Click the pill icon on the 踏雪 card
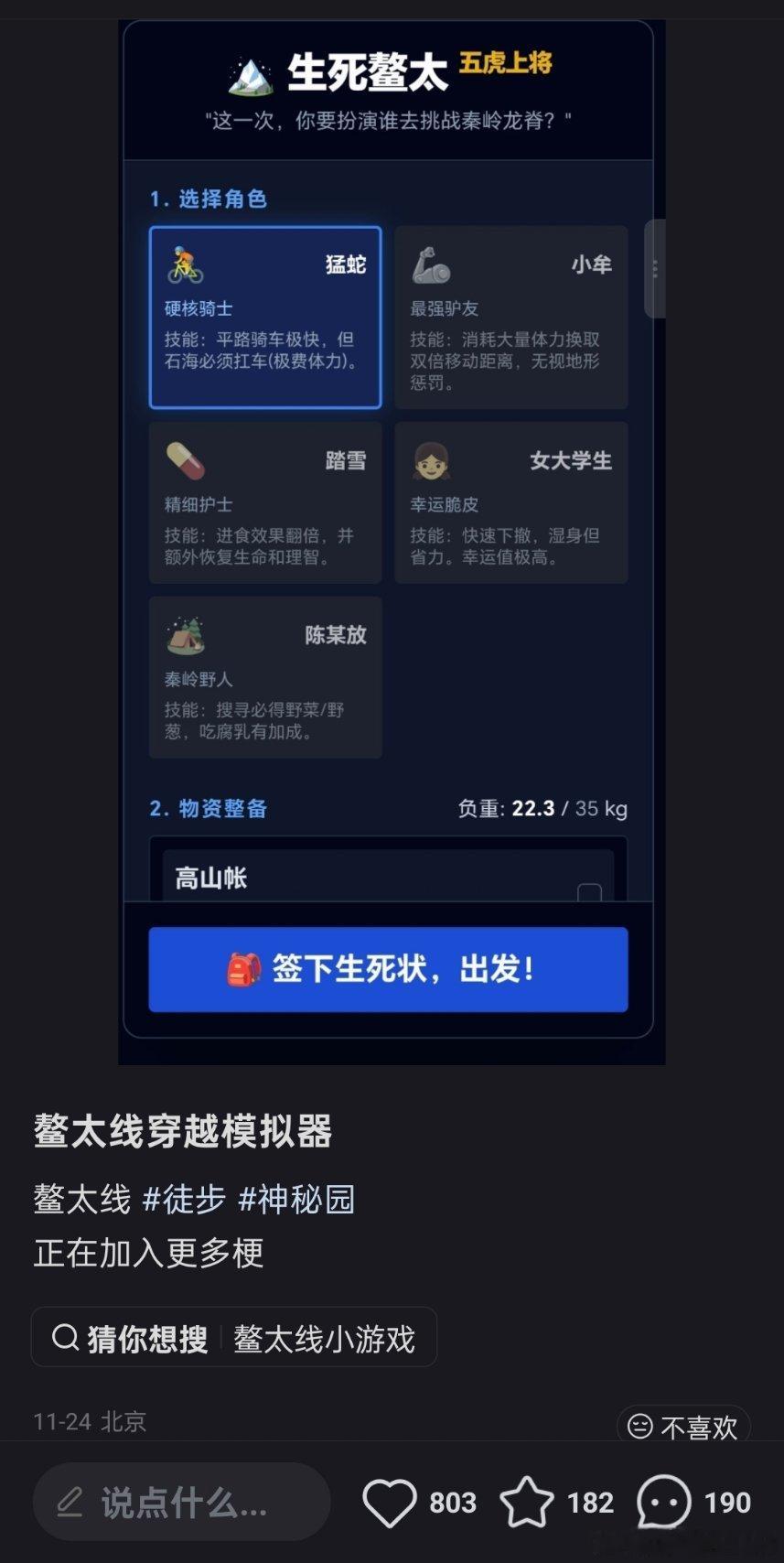 coord(185,461)
